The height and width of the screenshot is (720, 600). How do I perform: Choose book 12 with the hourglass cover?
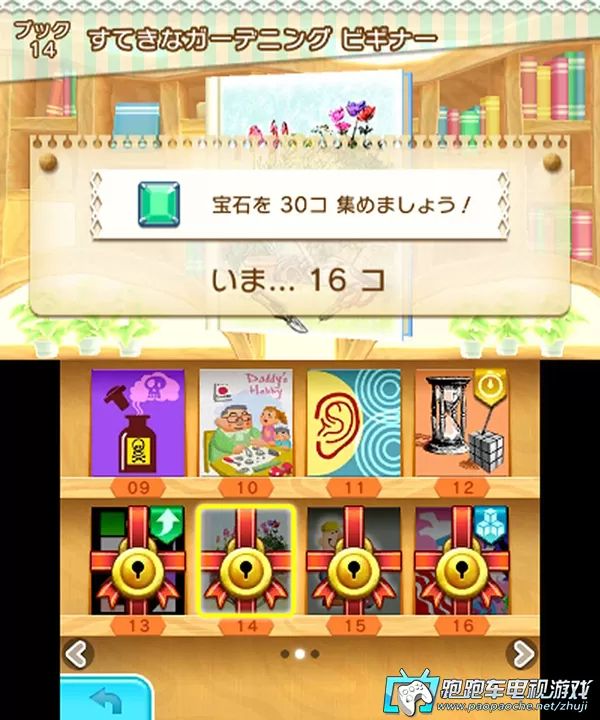tap(462, 422)
